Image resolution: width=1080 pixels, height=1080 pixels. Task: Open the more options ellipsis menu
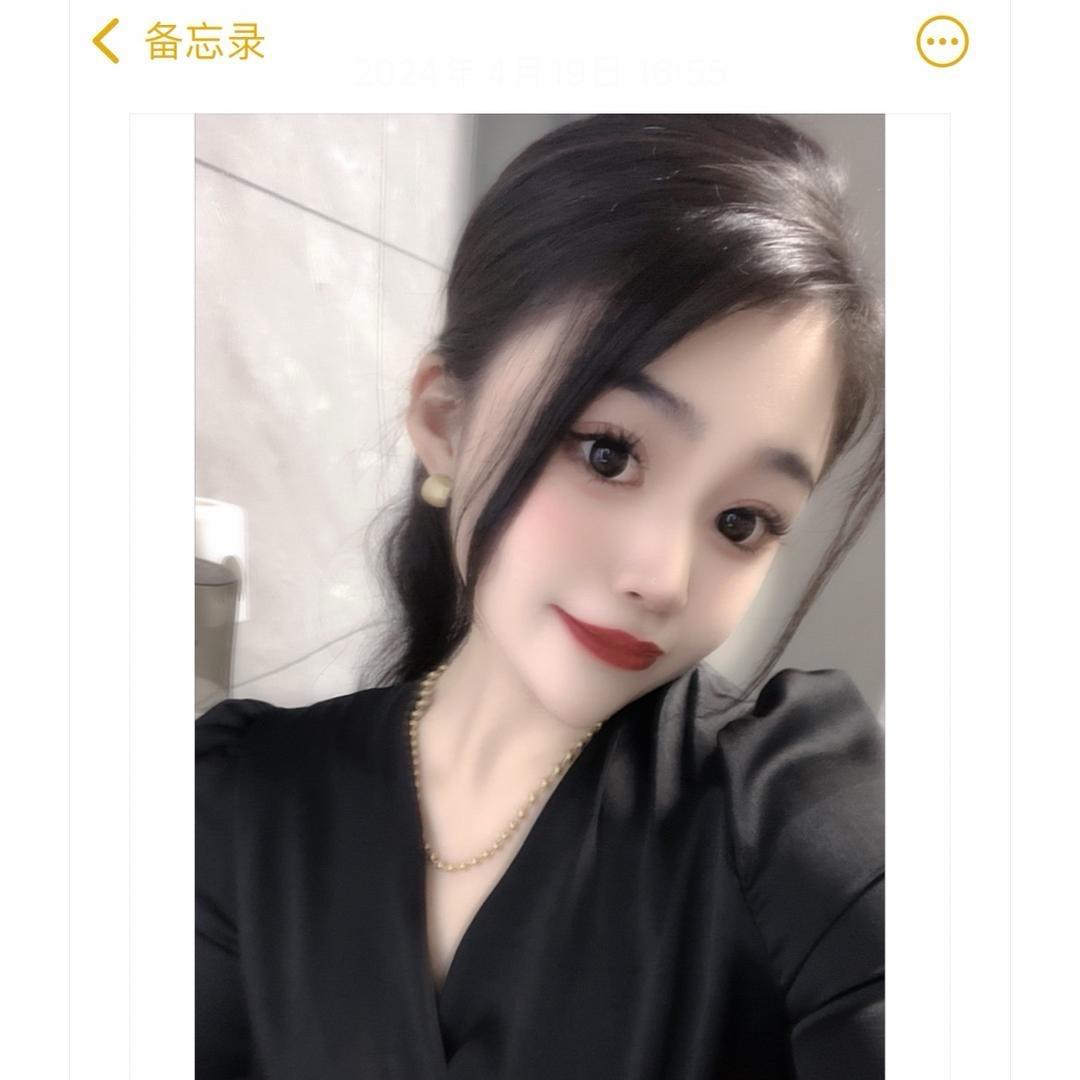[942, 42]
